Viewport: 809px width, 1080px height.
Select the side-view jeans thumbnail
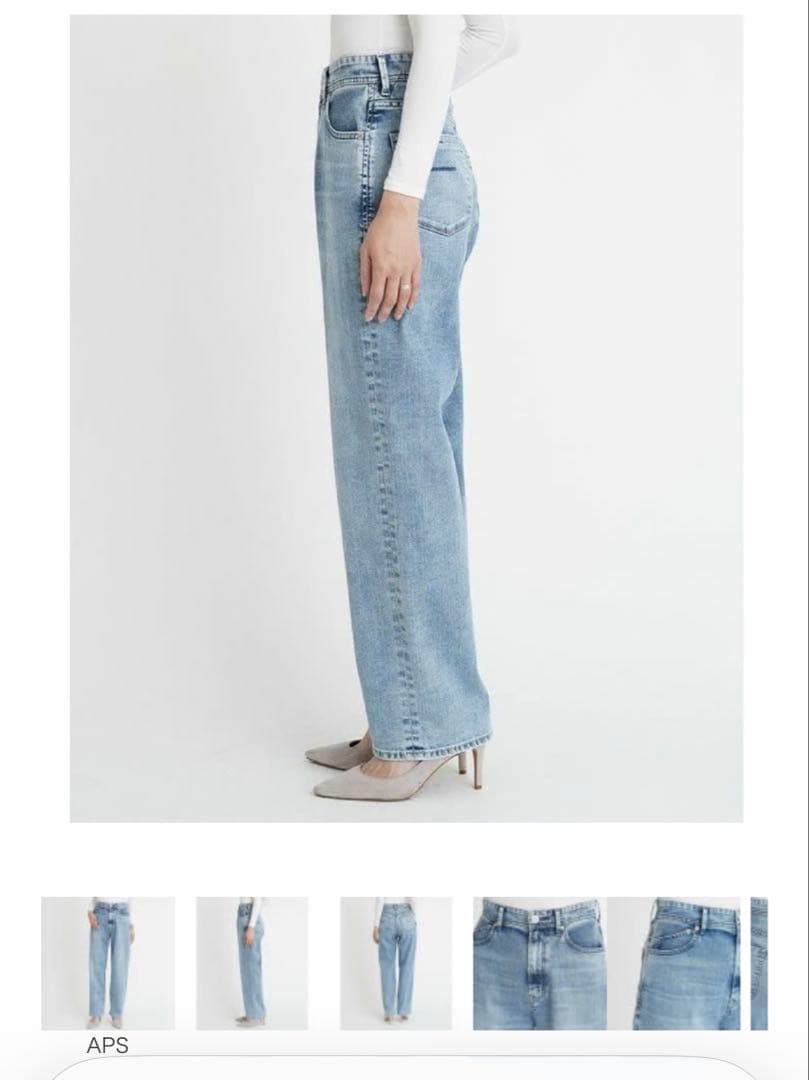252,963
